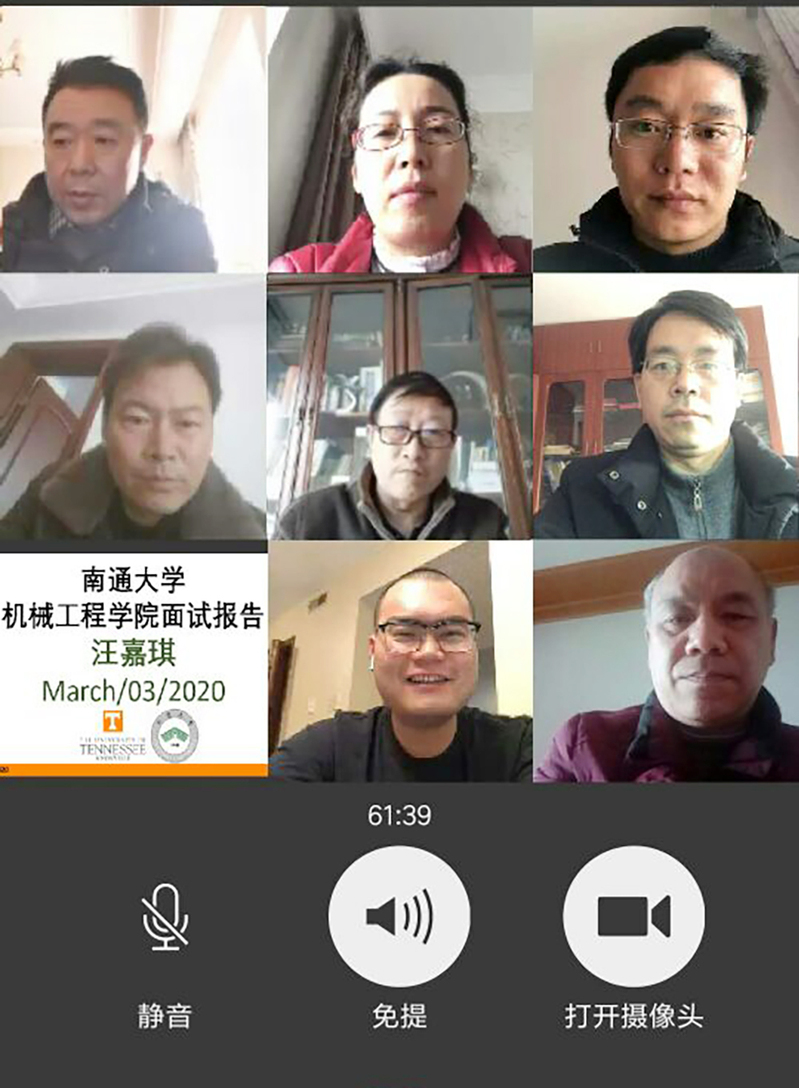Screen dimensions: 799x1088
Task: Mute the microphone with 静音
Action: 165,918
